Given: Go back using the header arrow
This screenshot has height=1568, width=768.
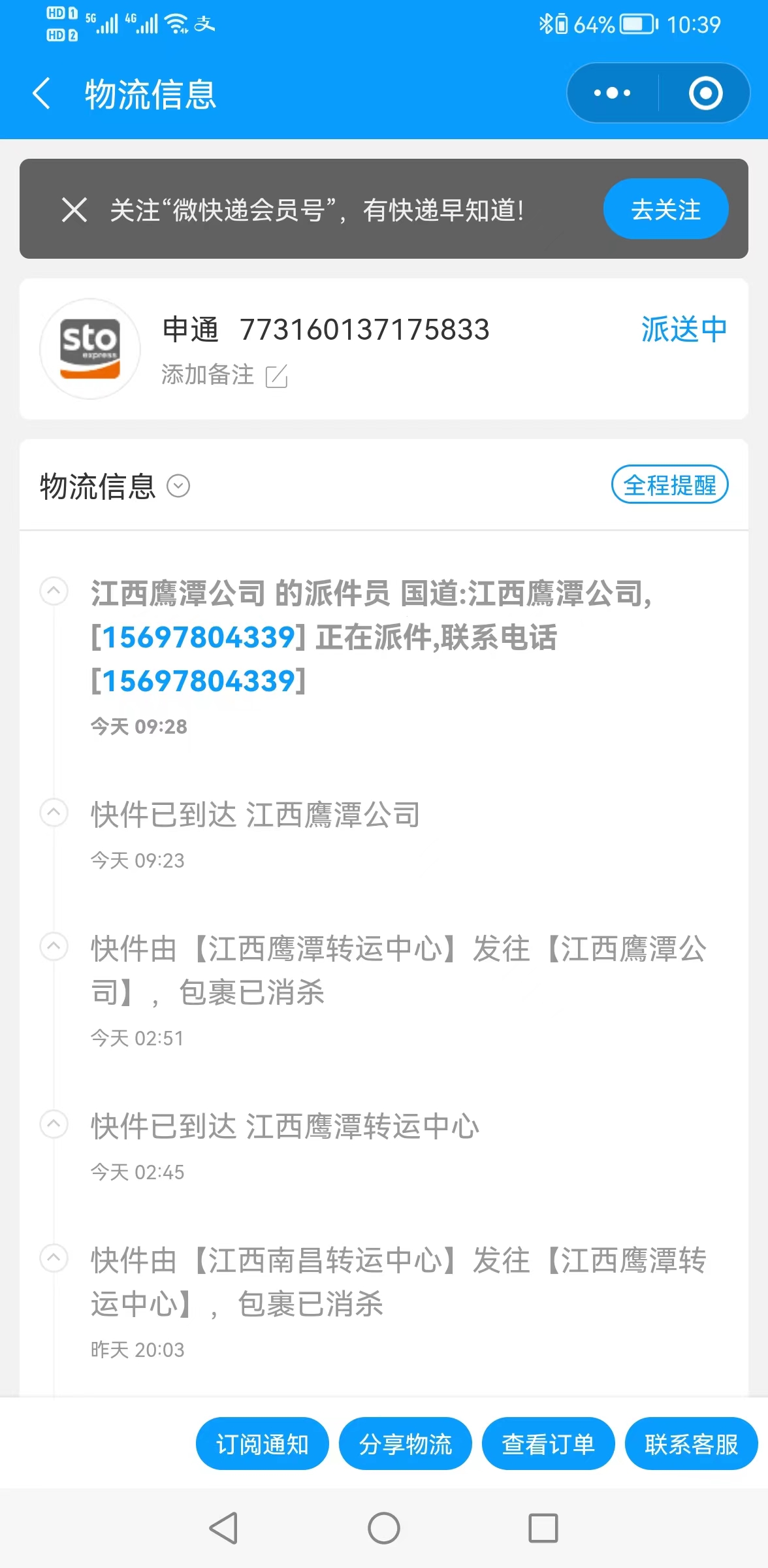Looking at the screenshot, I should (41, 93).
